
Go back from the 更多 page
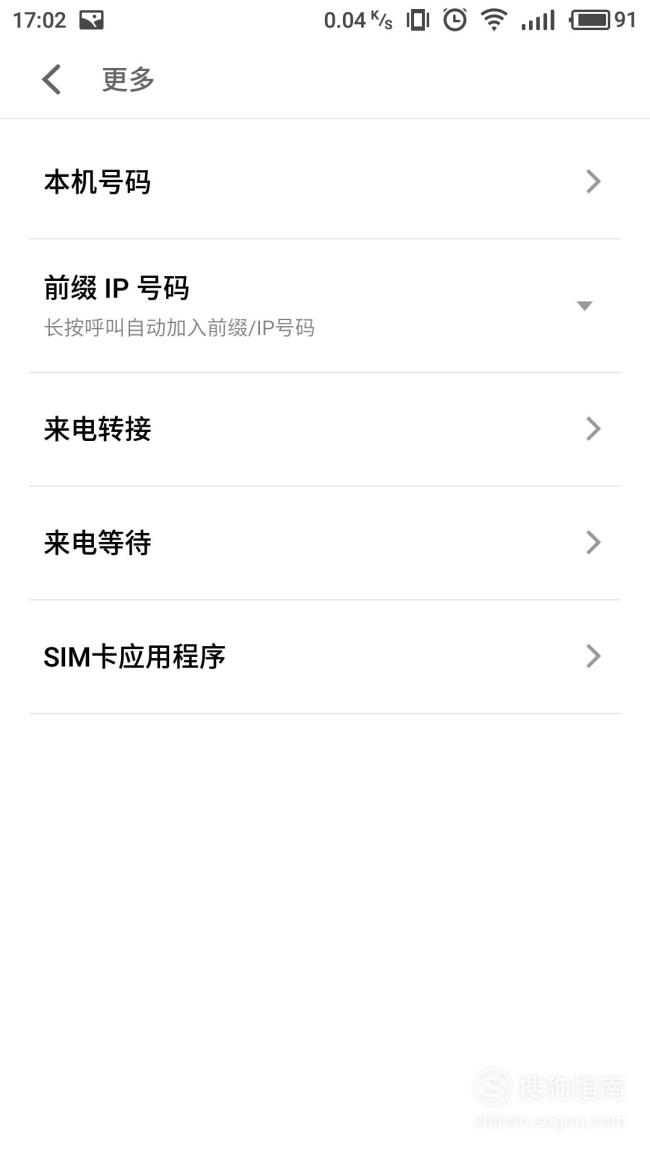tap(51, 79)
